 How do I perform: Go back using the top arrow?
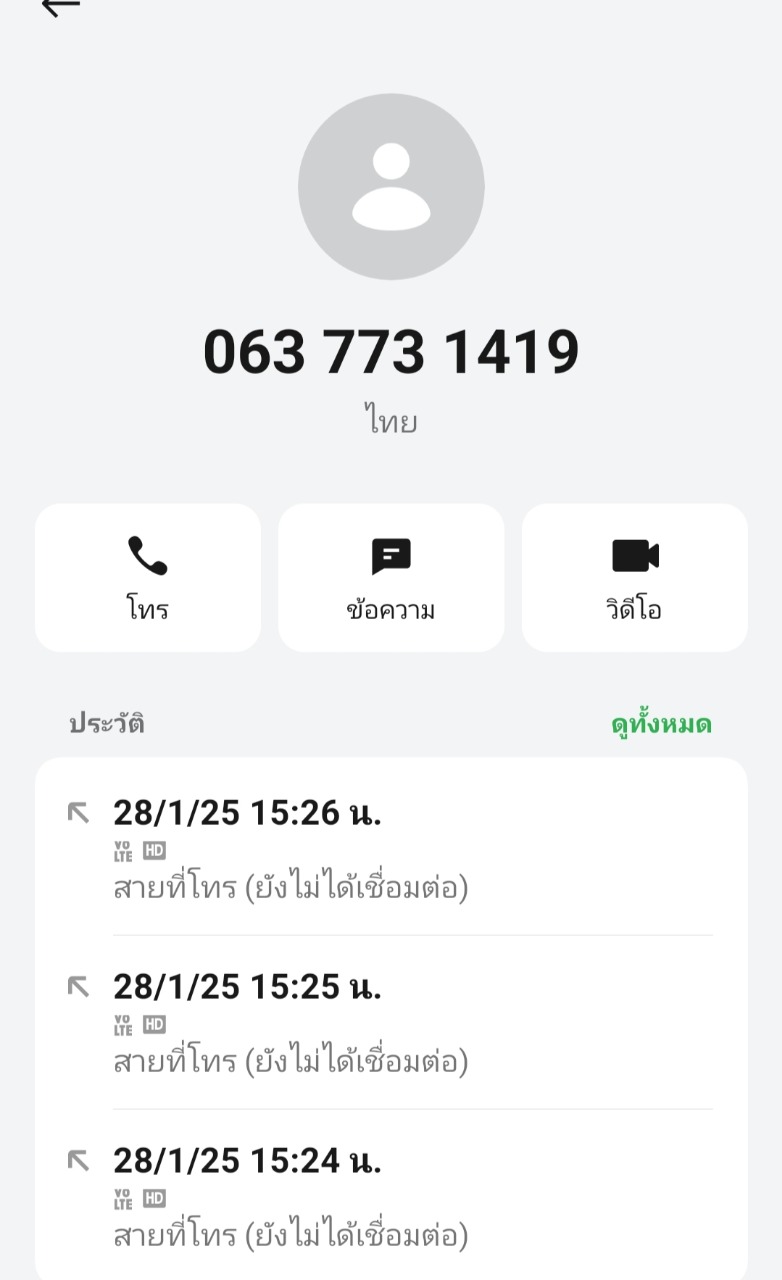[60, 6]
